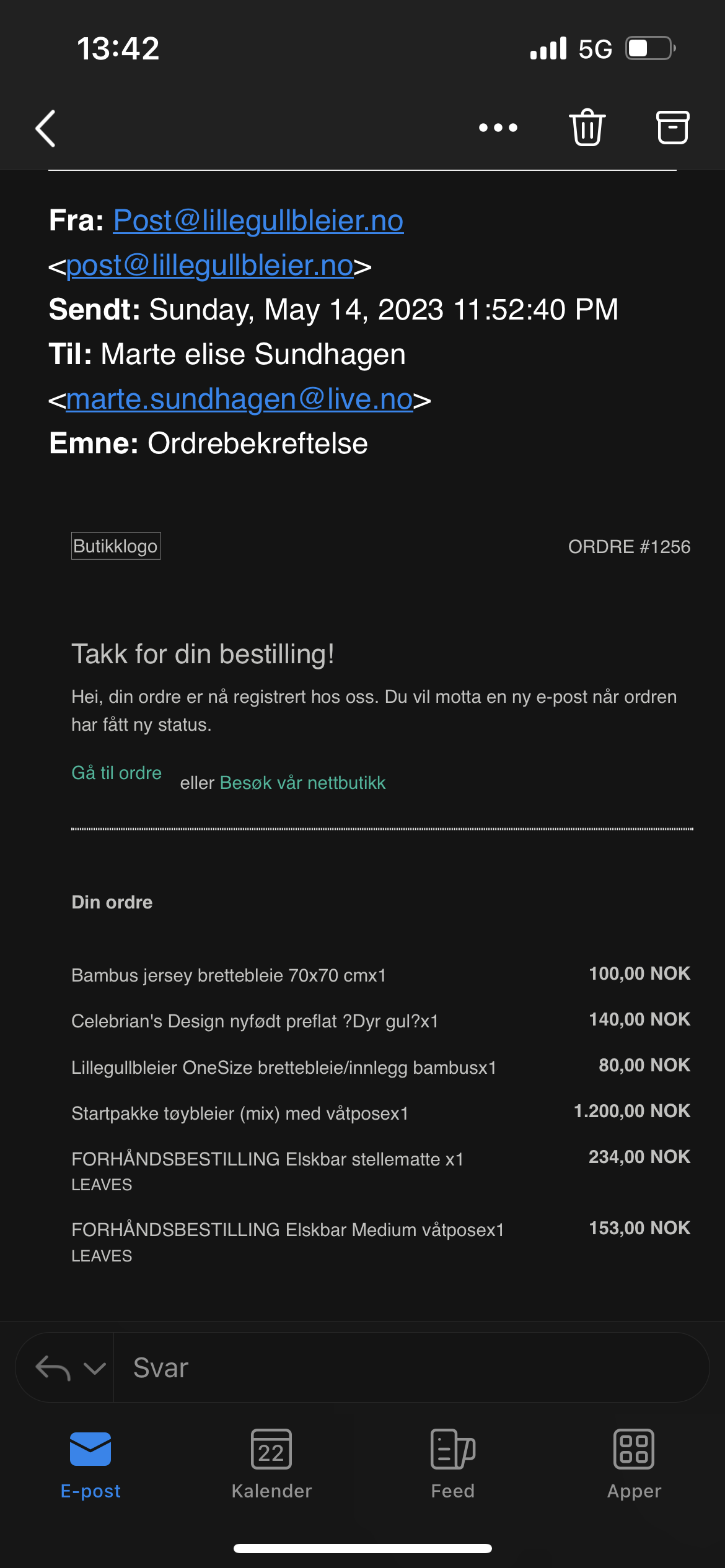Open the three-dot overflow menu

[x=498, y=128]
